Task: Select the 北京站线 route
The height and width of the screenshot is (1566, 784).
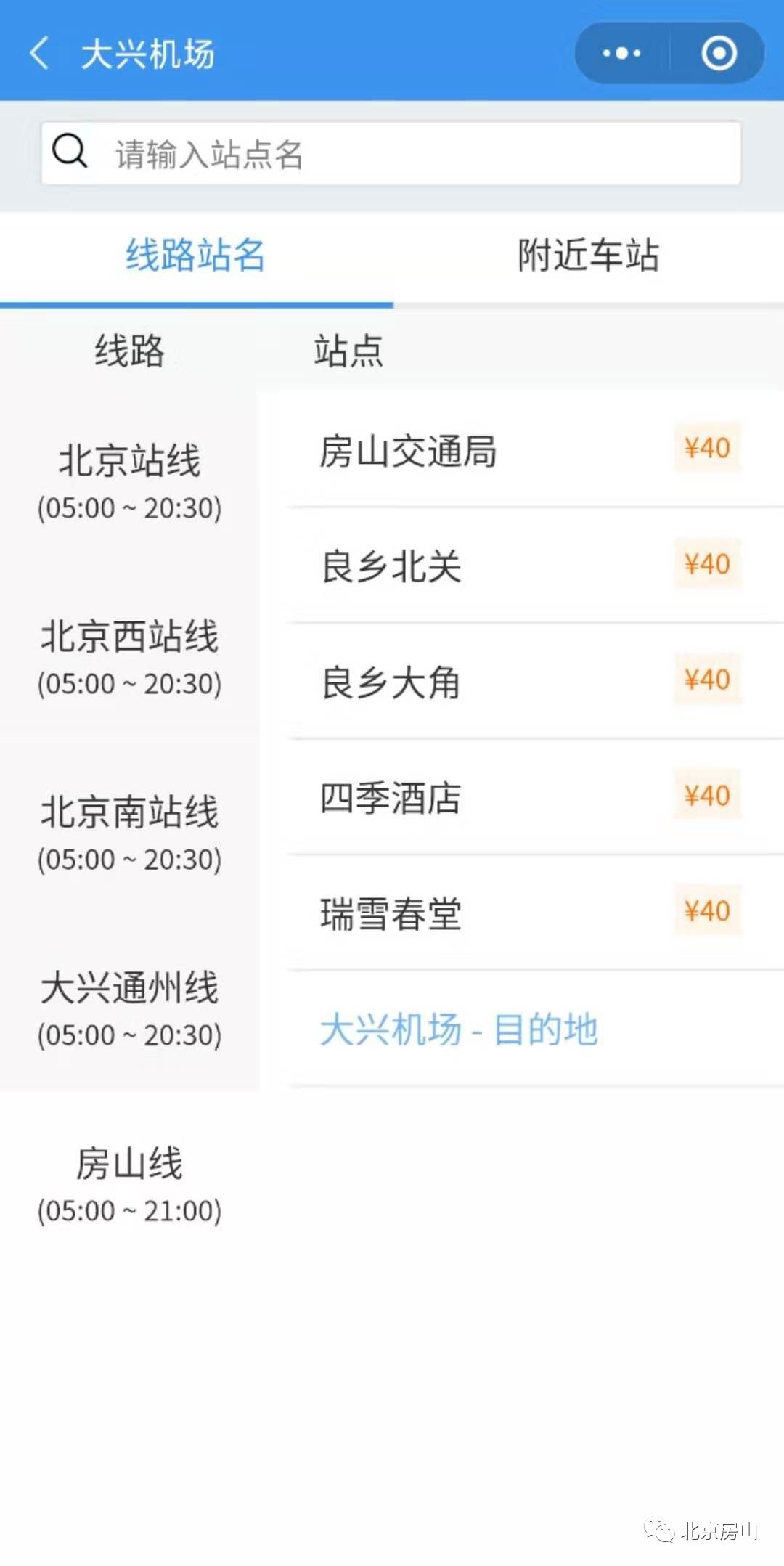Action: pyautogui.click(x=131, y=479)
